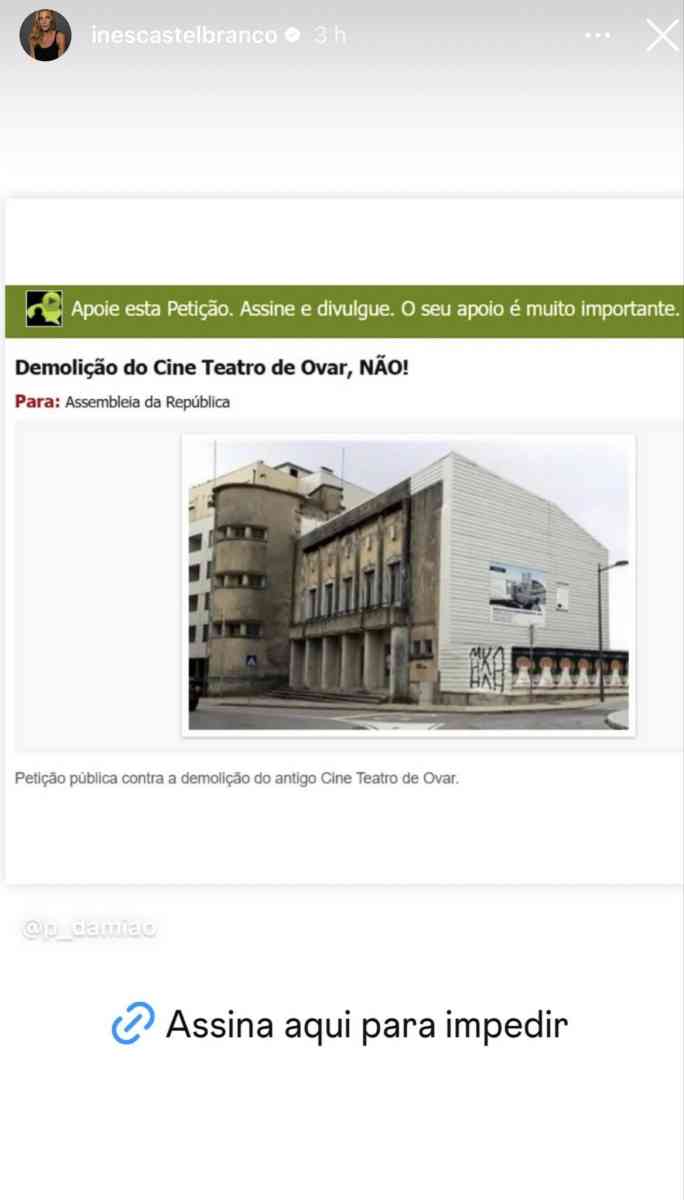Open the 'Assina aqui para impedir' link
The image size is (684, 1200).
pos(340,1024)
